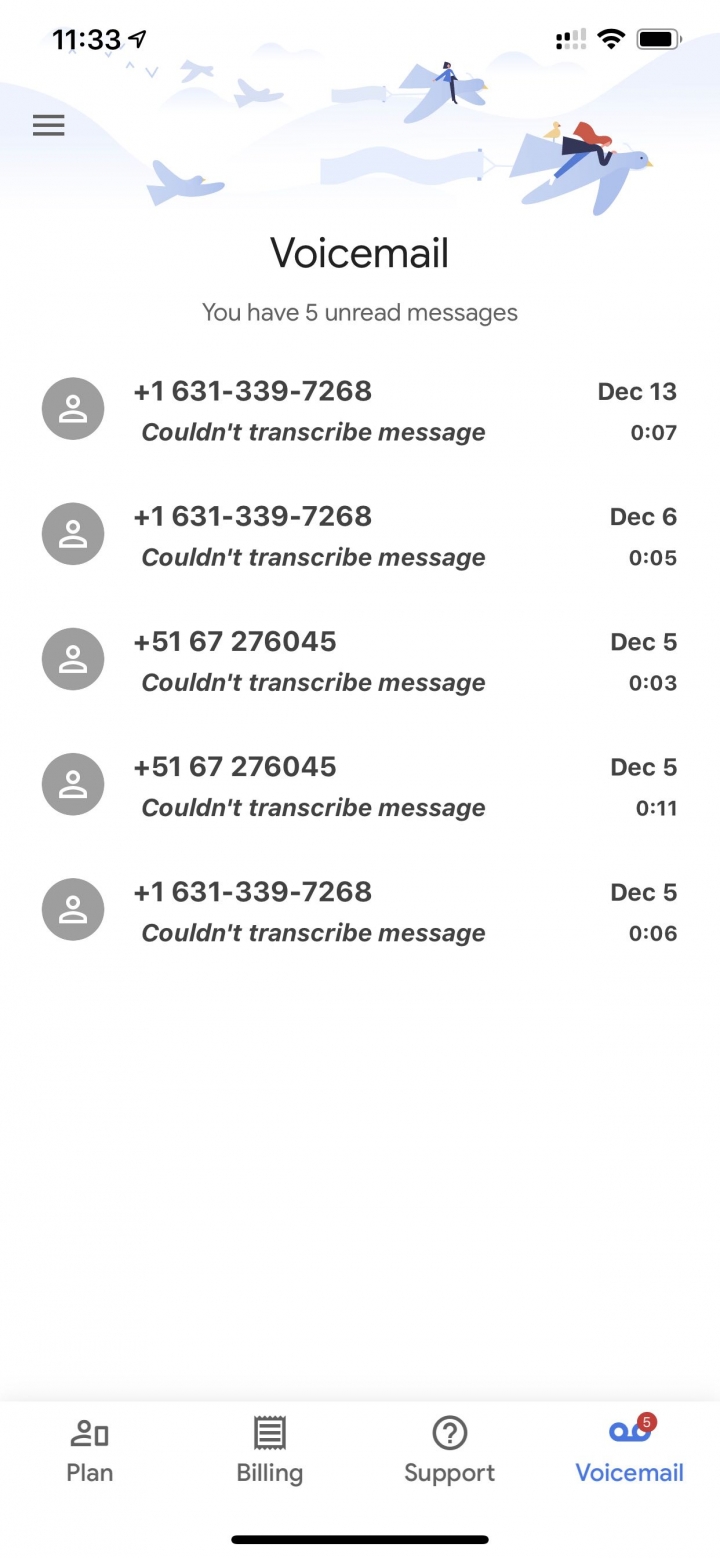The image size is (720, 1558).
Task: Switch to the Plan tab
Action: (x=90, y=1451)
